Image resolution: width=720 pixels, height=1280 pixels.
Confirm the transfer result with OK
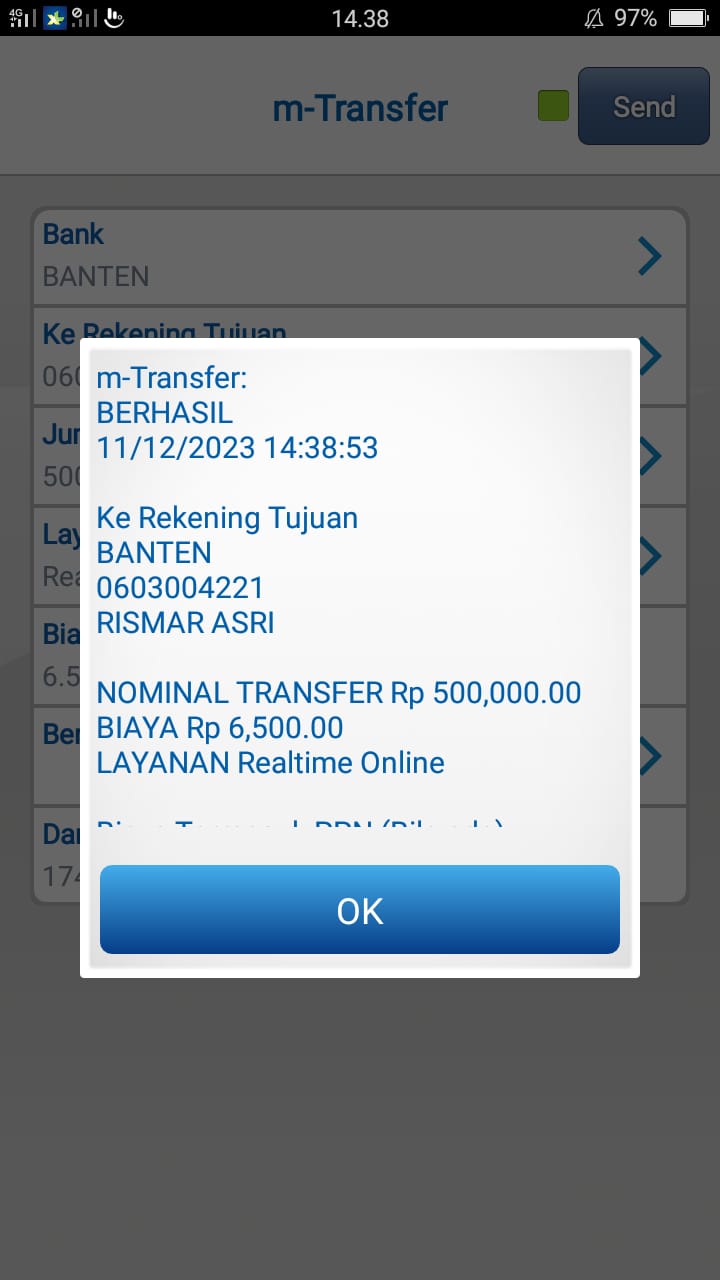tap(360, 910)
